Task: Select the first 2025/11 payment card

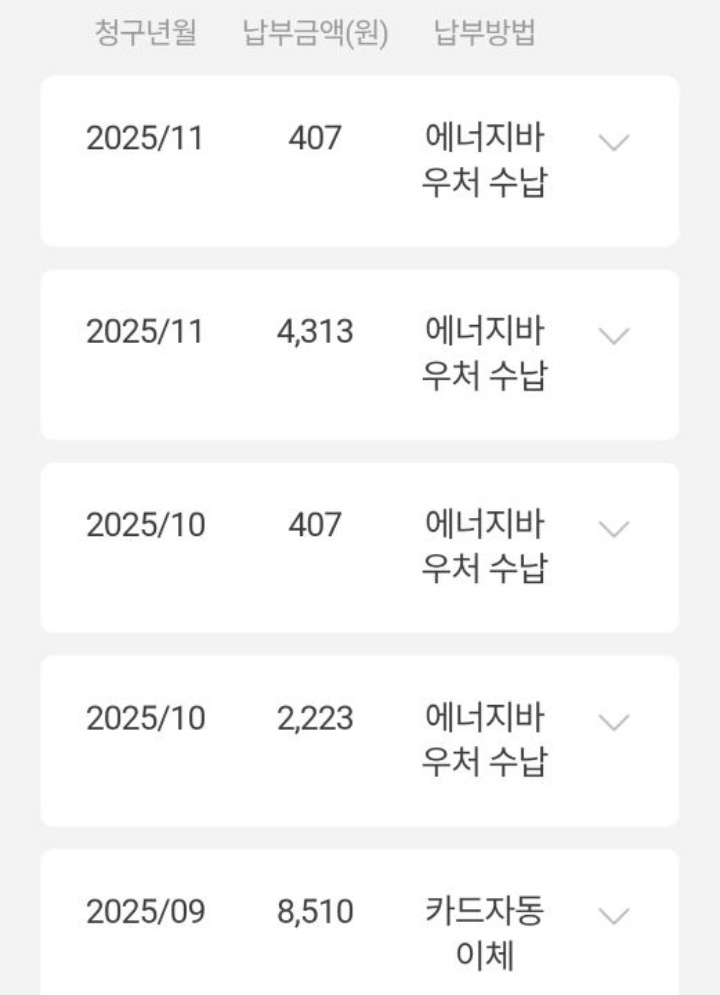Action: click(360, 160)
